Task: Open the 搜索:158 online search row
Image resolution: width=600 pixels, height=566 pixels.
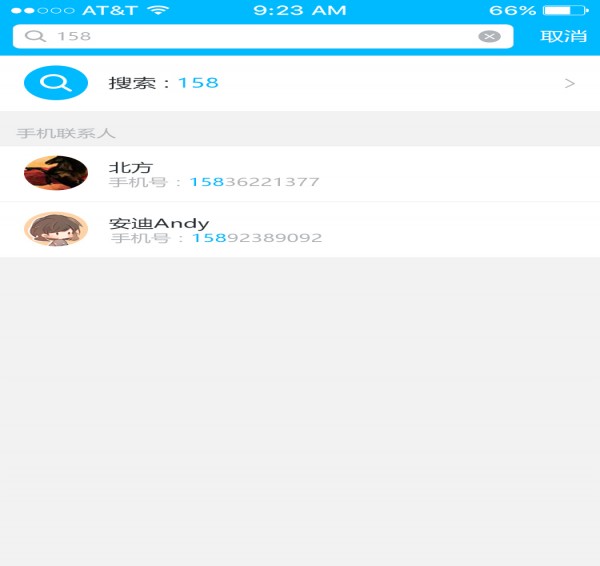Action: point(300,83)
